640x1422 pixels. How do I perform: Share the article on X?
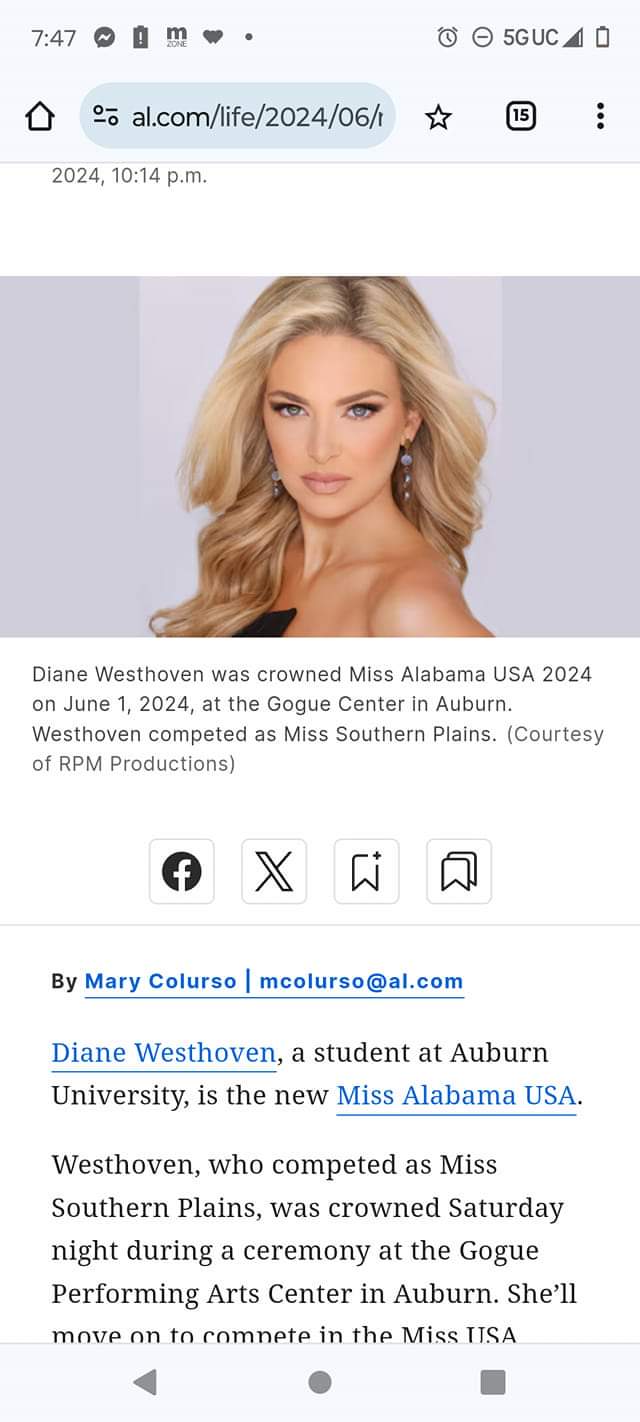coord(274,872)
